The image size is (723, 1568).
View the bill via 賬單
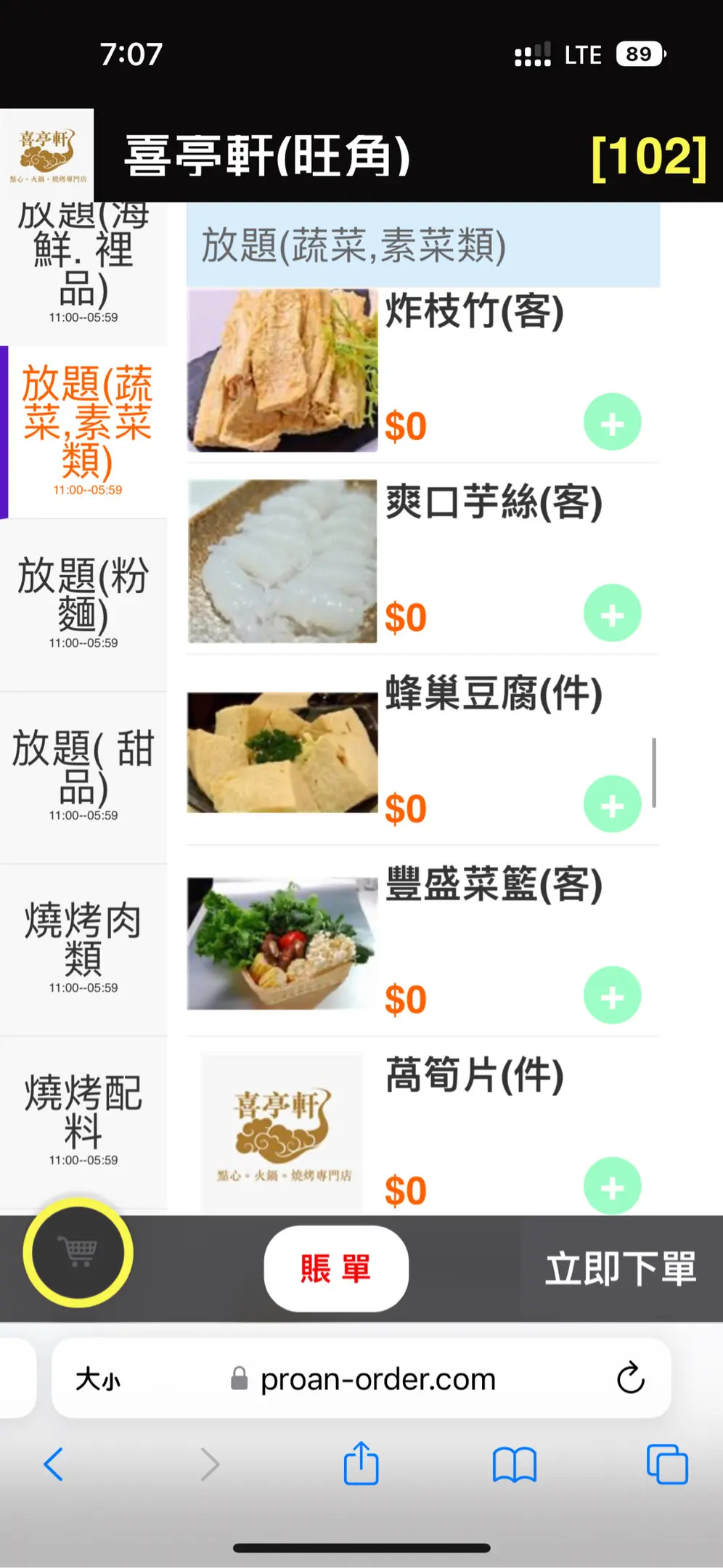click(336, 1269)
